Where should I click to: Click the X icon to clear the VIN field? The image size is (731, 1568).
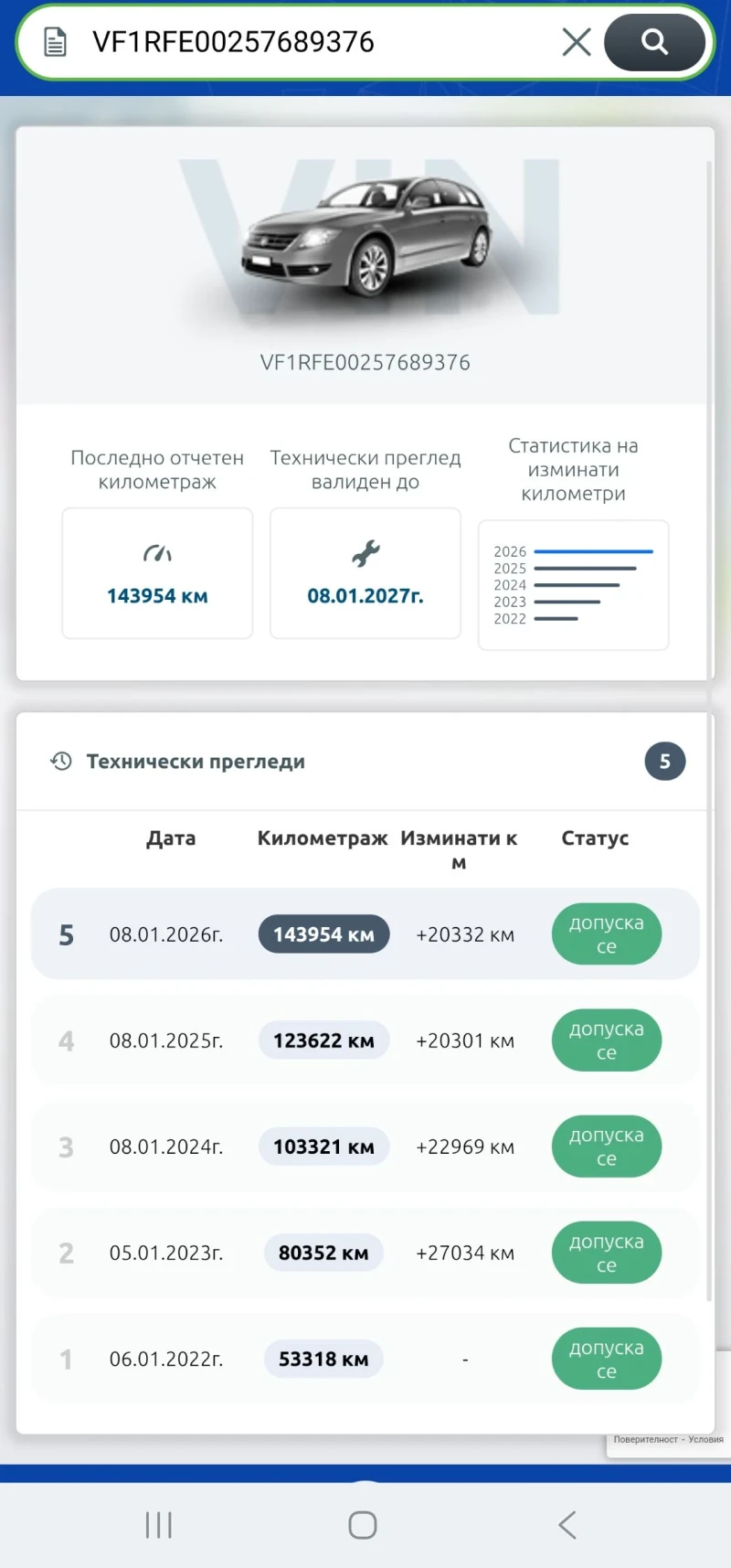click(x=576, y=41)
